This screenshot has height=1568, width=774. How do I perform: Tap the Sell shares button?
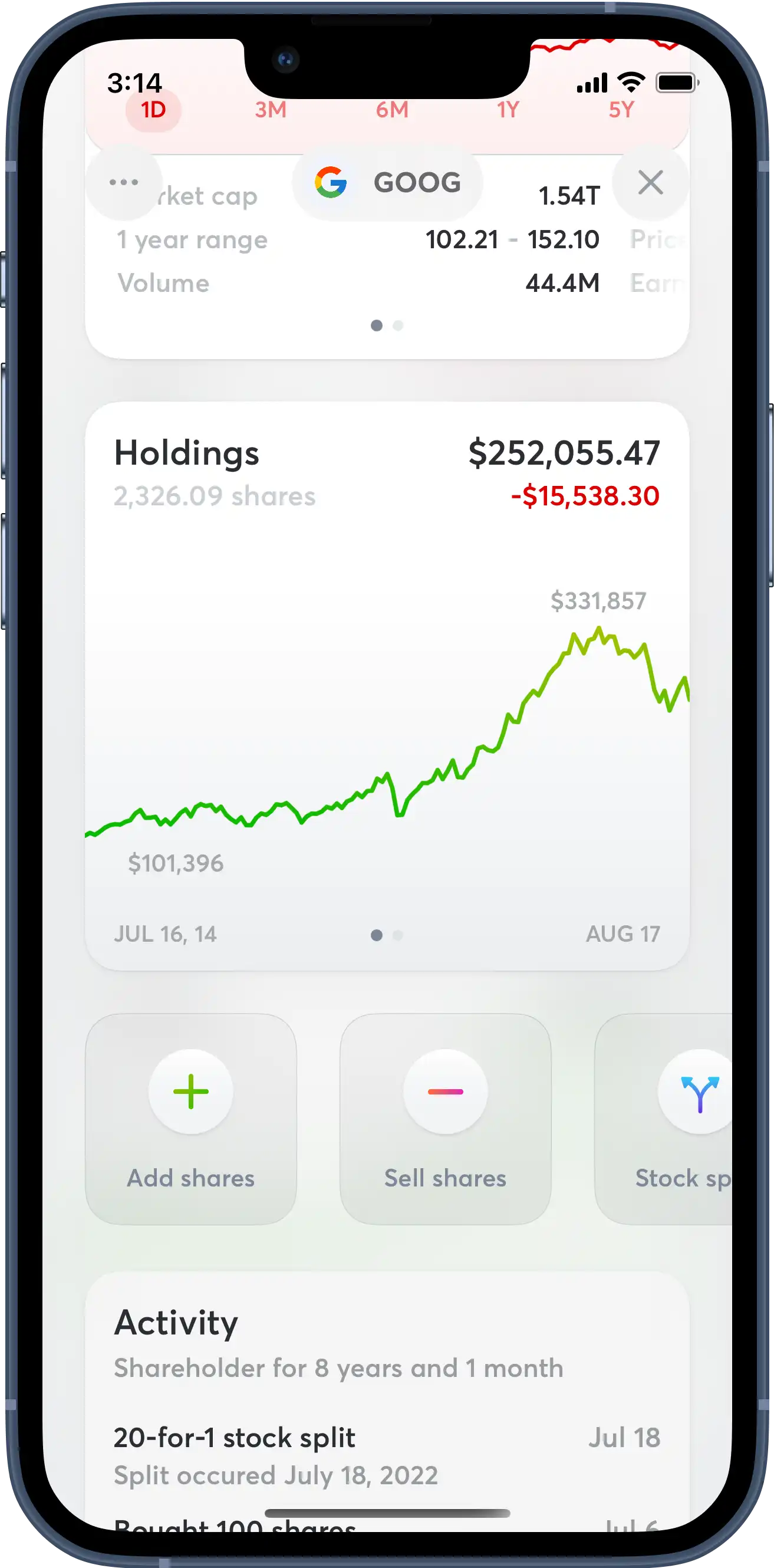pos(445,1118)
